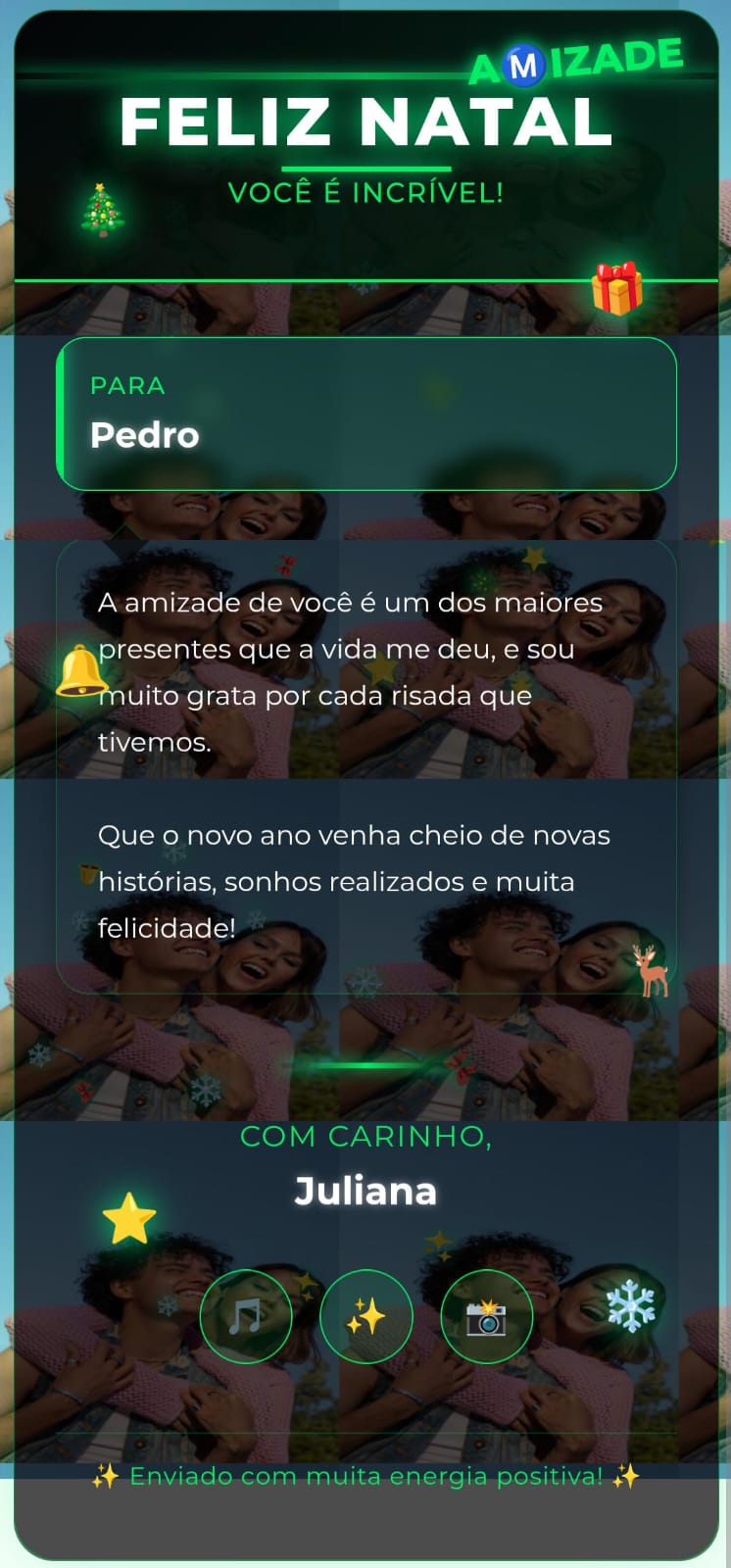Screen dimensions: 731x1568
Task: Tap the camera icon to add a photo
Action: 485,1316
